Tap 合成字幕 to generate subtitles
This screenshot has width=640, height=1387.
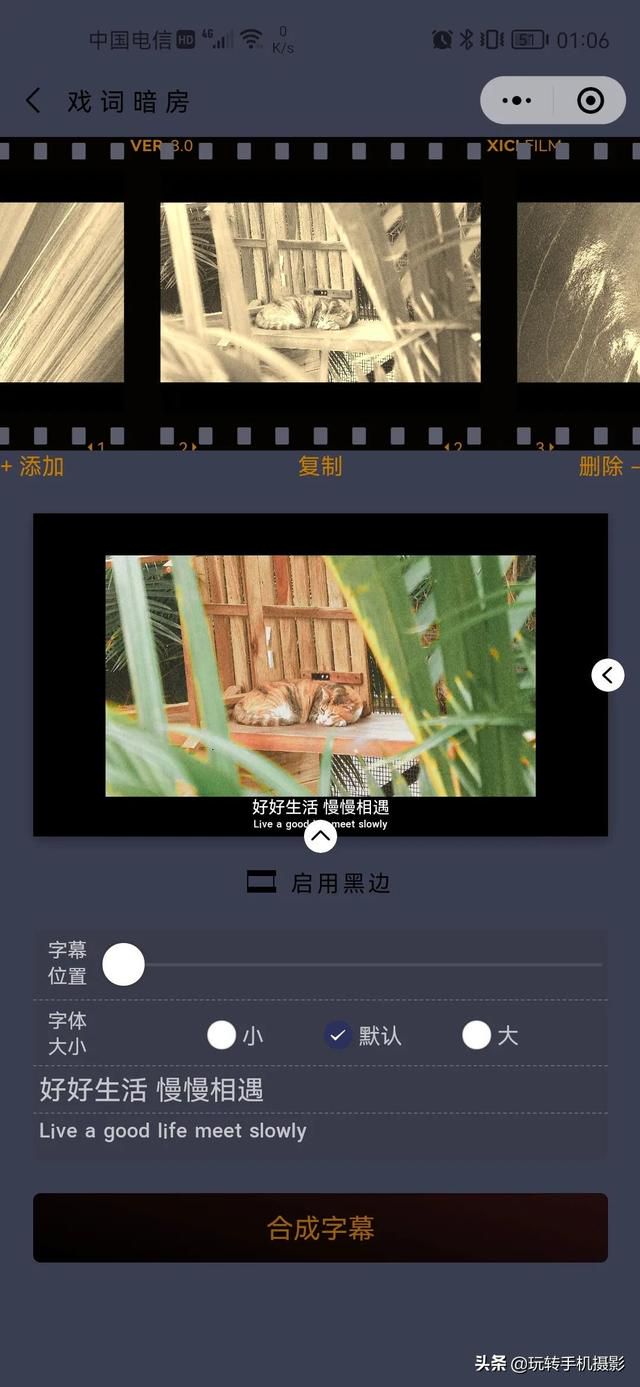tap(320, 1228)
